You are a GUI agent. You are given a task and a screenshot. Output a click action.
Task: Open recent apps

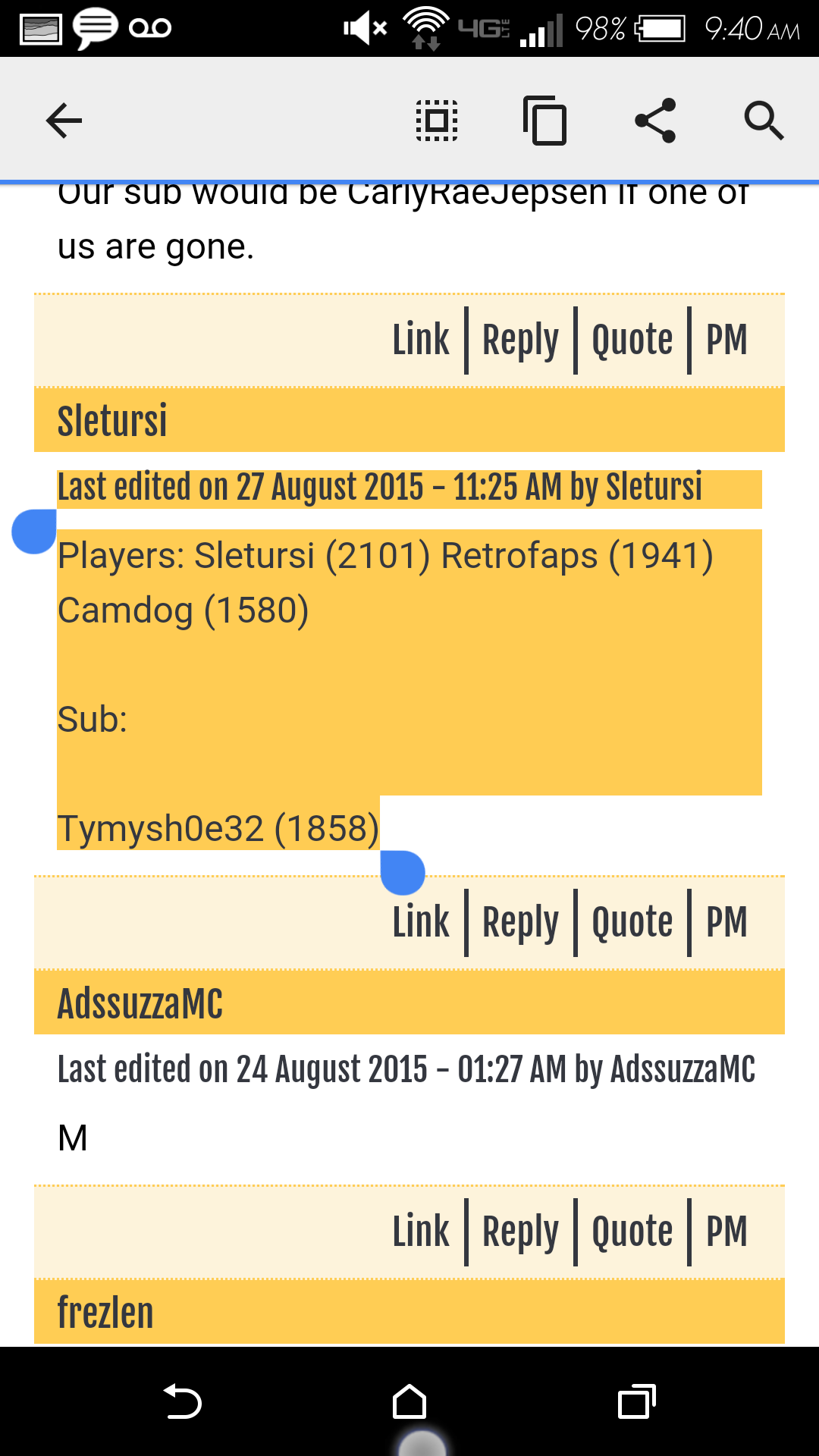(636, 1401)
